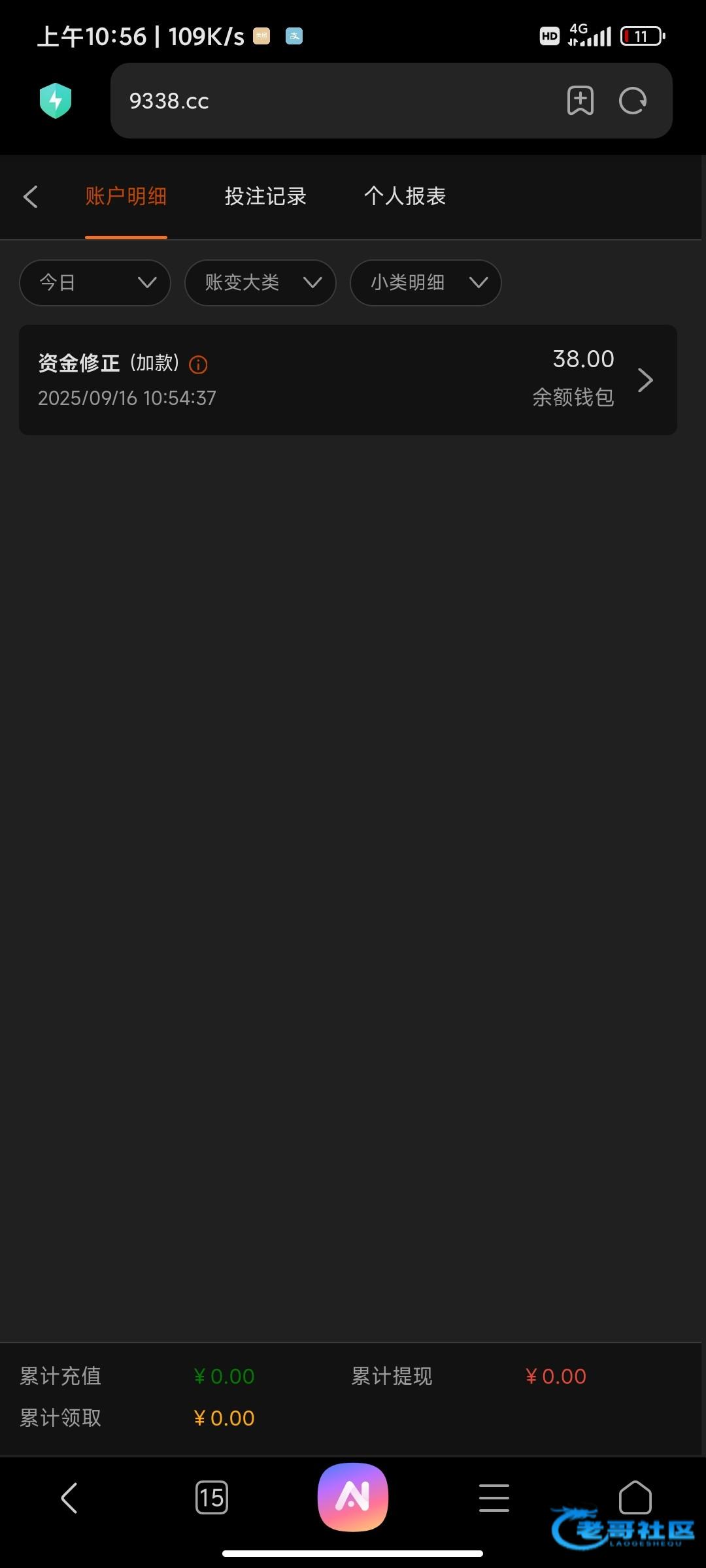The height and width of the screenshot is (1568, 706).
Task: Tap the browser back arrow at the bottom
Action: 69,1497
